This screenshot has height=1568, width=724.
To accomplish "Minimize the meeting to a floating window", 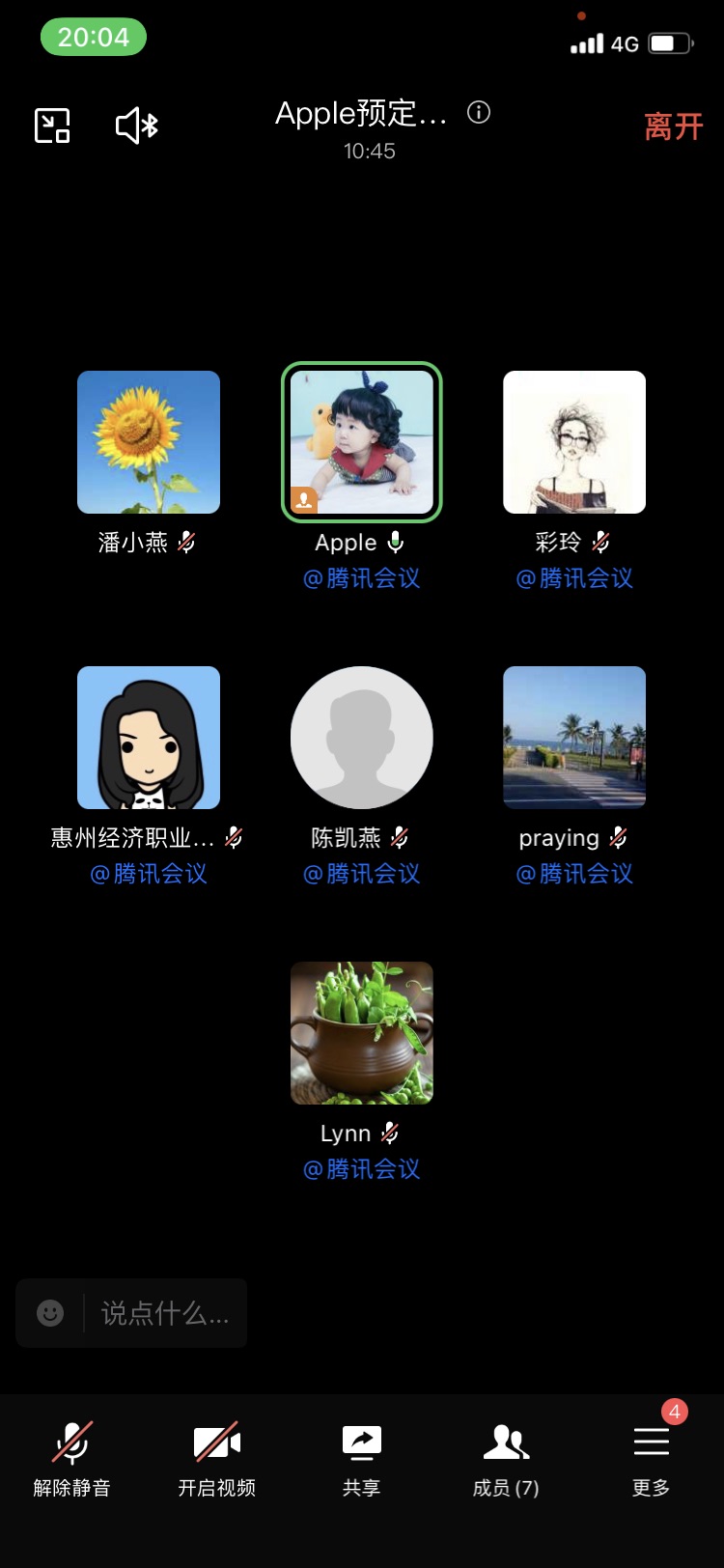I will click(x=52, y=126).
